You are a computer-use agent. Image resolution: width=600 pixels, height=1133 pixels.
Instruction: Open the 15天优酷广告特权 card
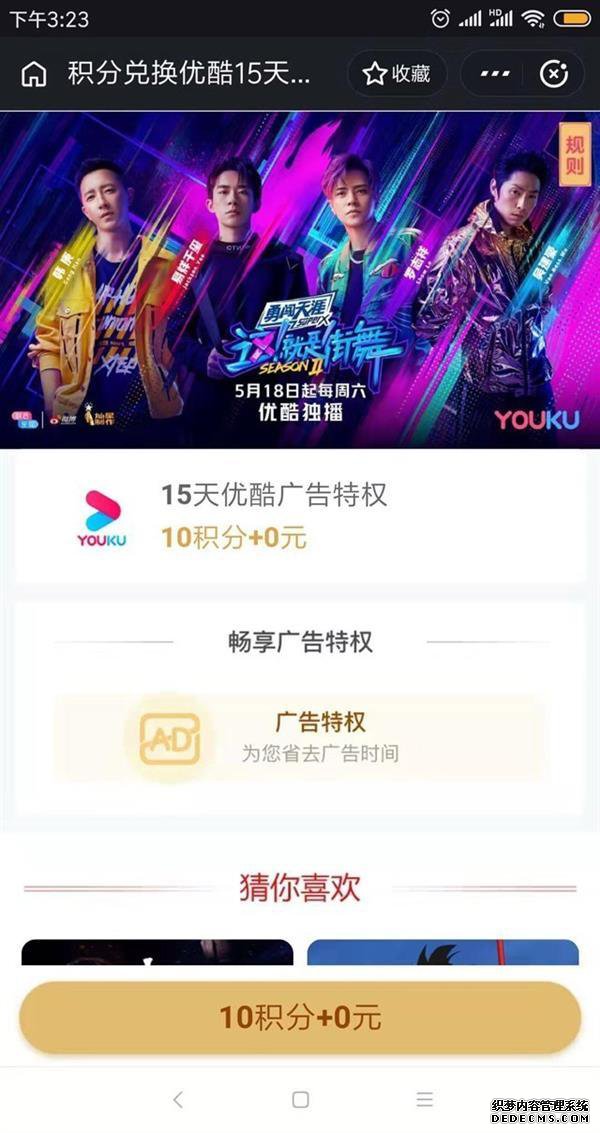(300, 516)
